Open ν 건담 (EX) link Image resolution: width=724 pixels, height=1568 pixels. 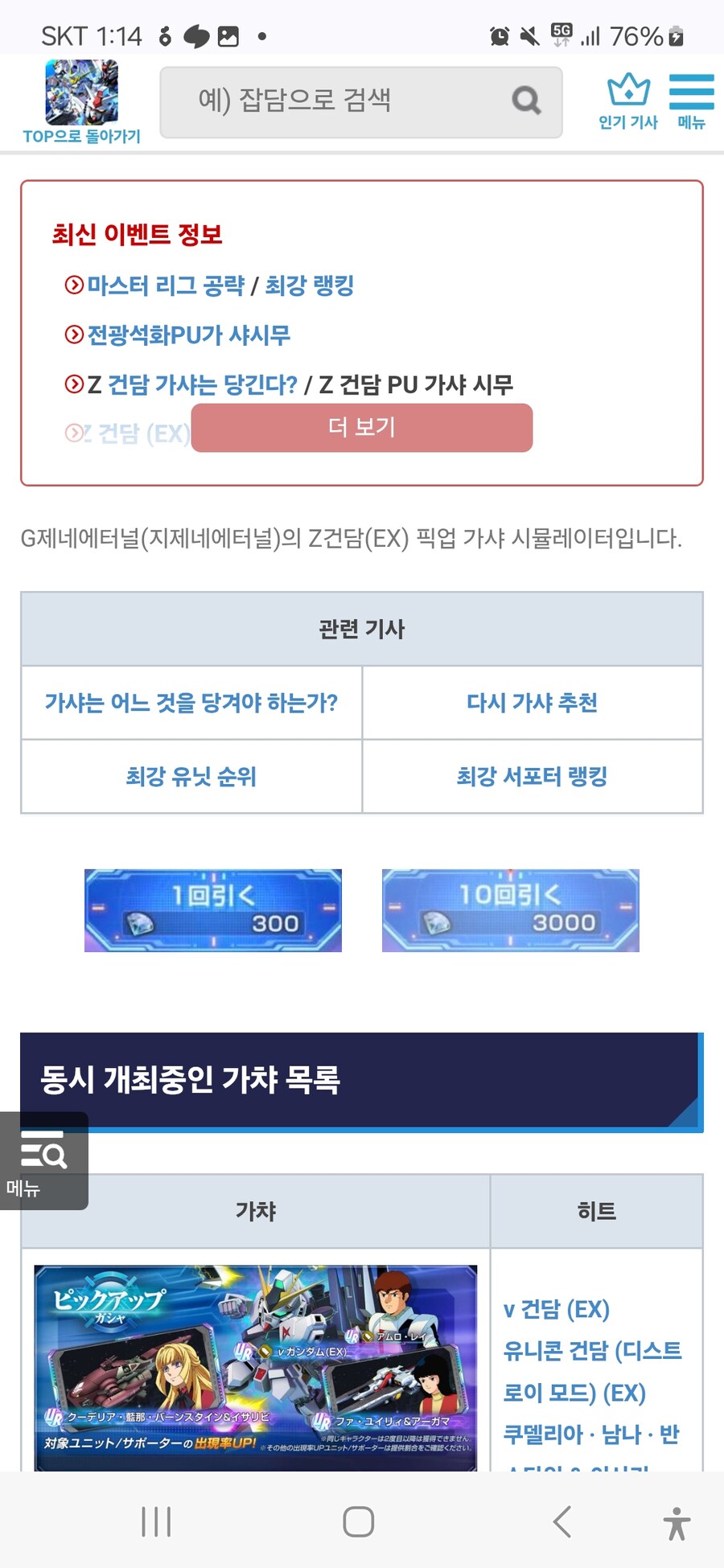[557, 1310]
